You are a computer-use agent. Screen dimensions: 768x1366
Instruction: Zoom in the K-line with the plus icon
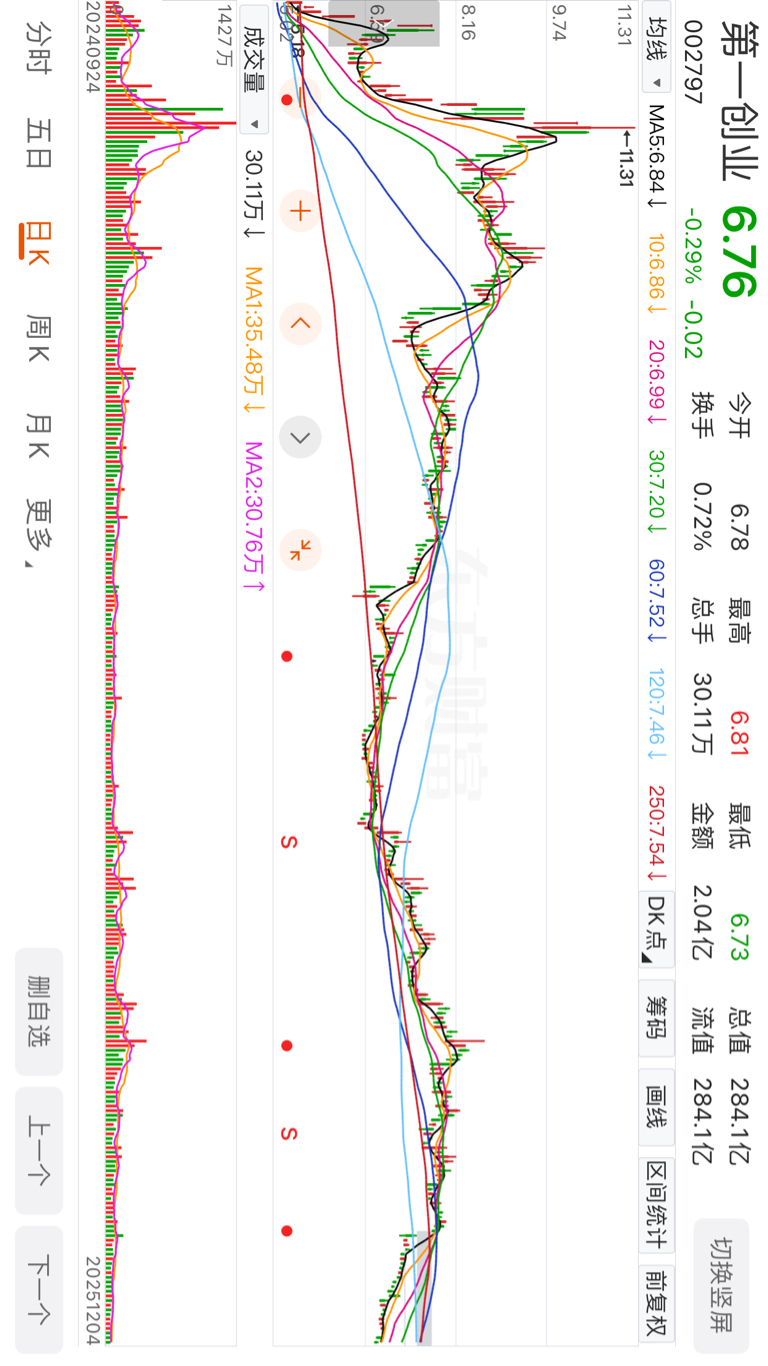pyautogui.click(x=300, y=210)
